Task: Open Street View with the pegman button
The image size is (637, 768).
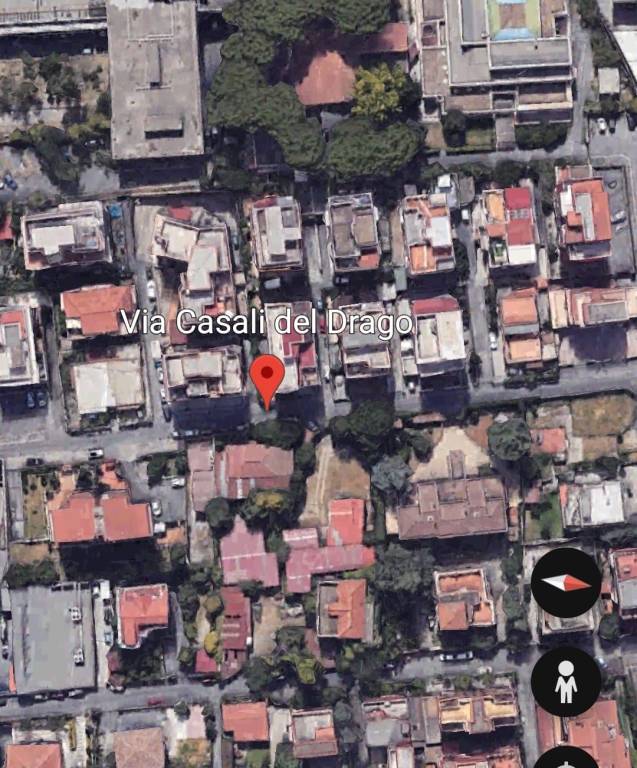Action: (566, 680)
